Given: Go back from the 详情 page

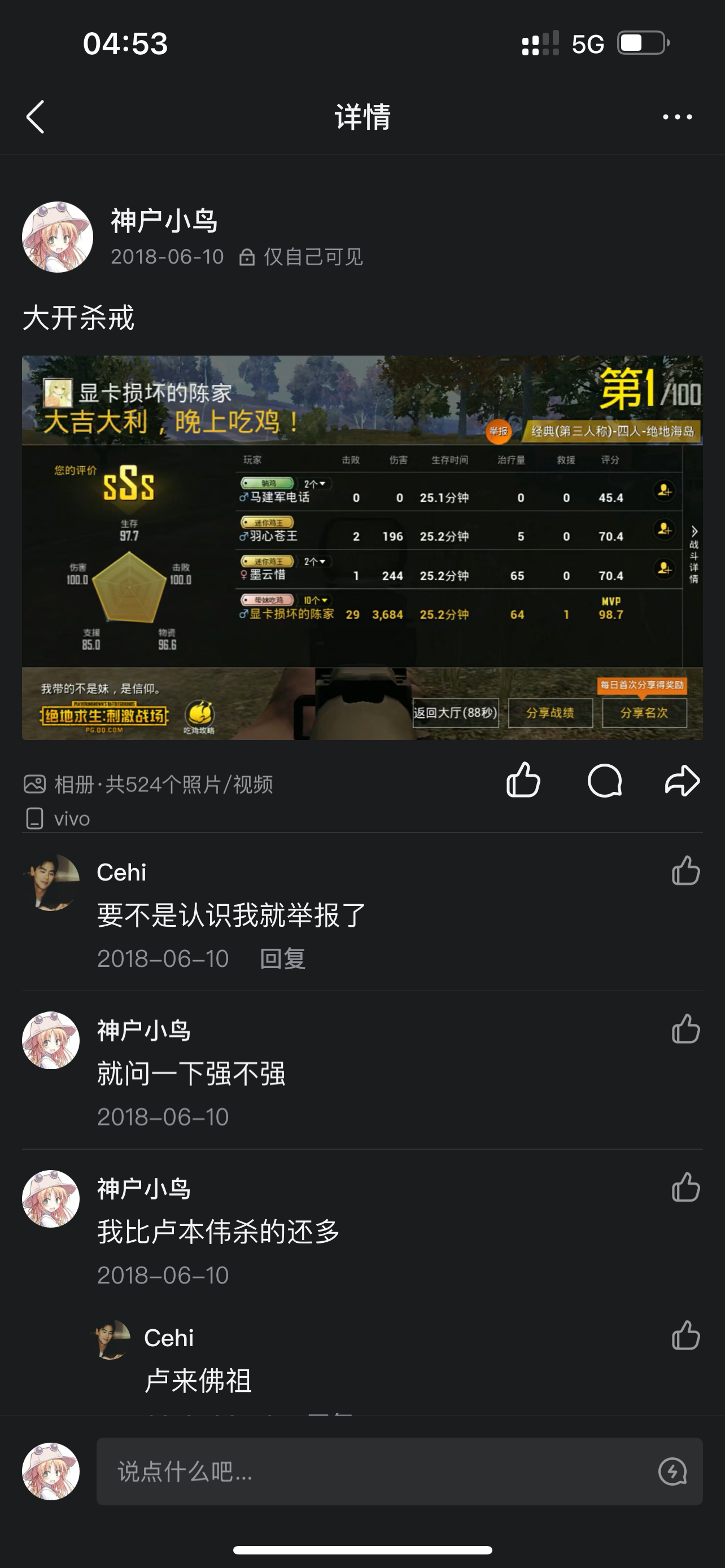Looking at the screenshot, I should tap(36, 117).
